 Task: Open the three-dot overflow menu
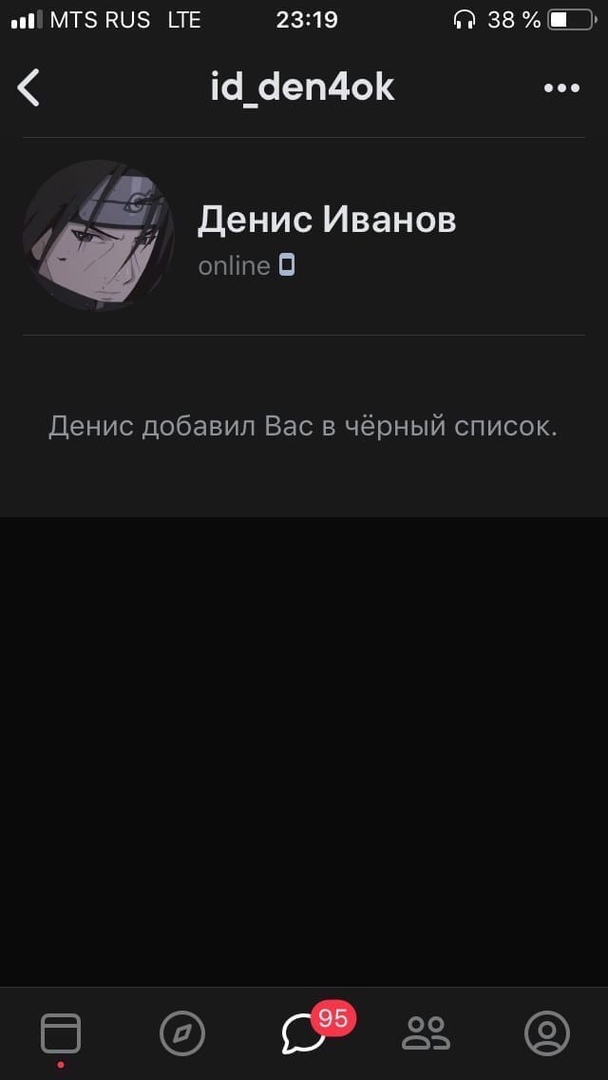(x=561, y=88)
